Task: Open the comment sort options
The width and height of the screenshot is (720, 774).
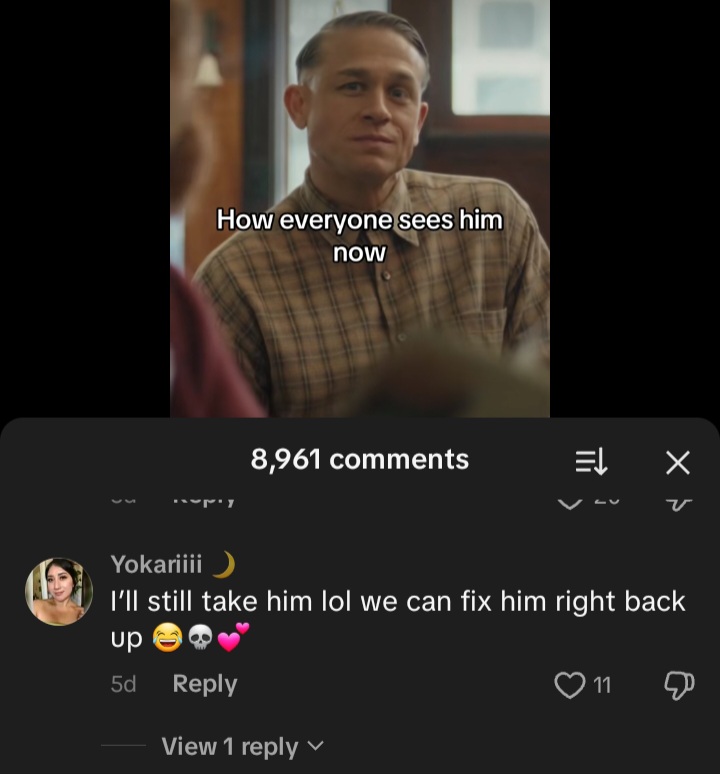Action: click(591, 462)
